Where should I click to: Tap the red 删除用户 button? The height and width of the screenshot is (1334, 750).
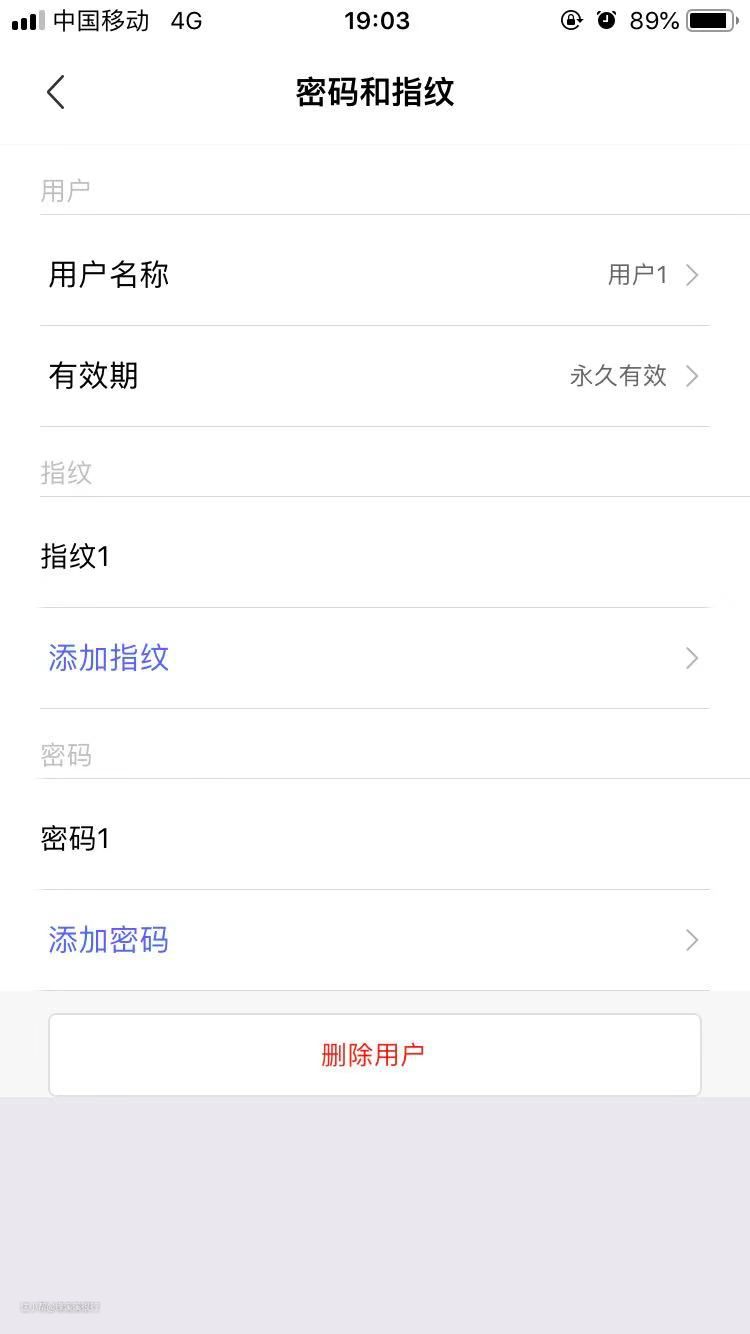[374, 1054]
